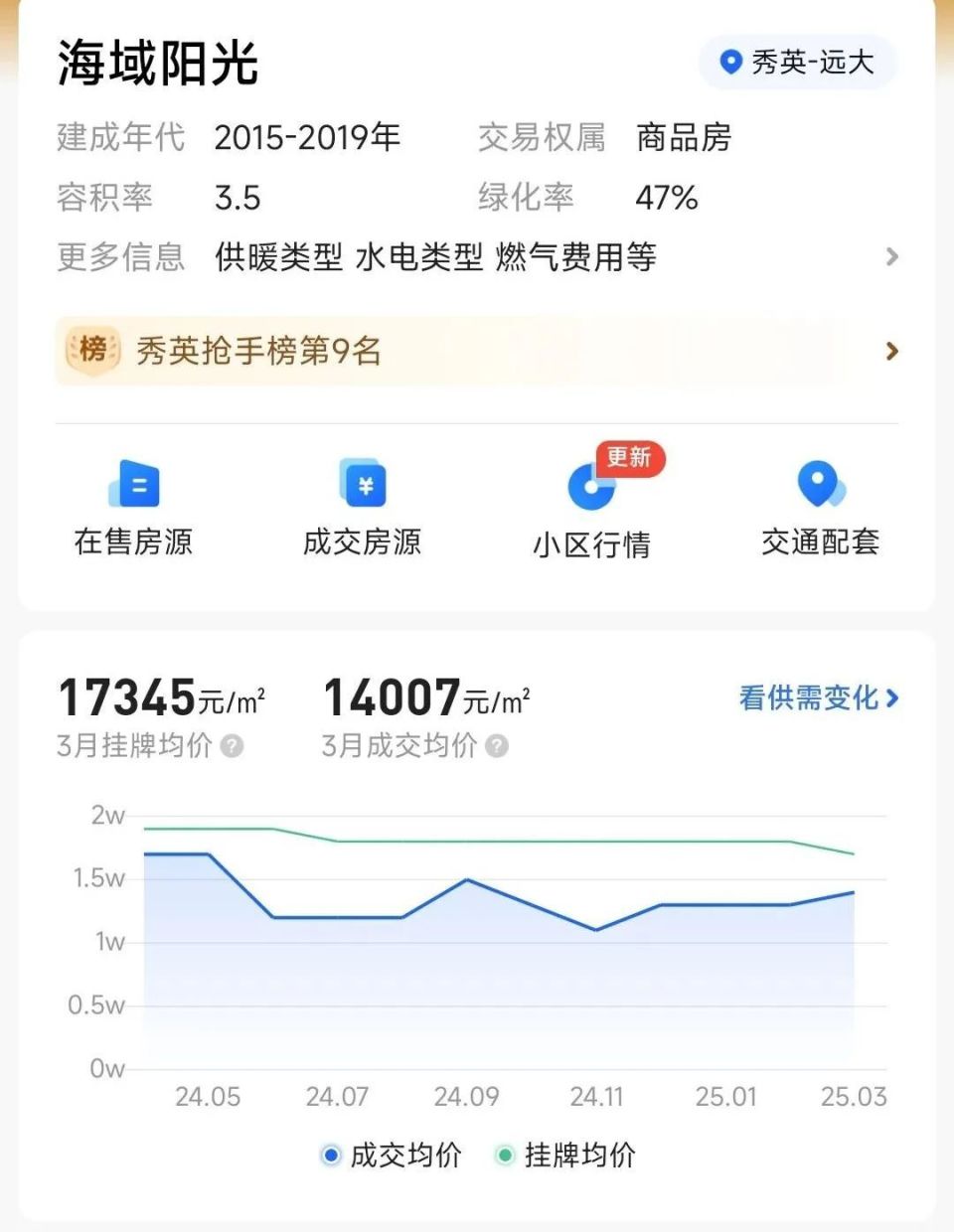Open the 看供需变化 arrow chevron
The width and height of the screenshot is (954, 1232).
pyautogui.click(x=892, y=699)
